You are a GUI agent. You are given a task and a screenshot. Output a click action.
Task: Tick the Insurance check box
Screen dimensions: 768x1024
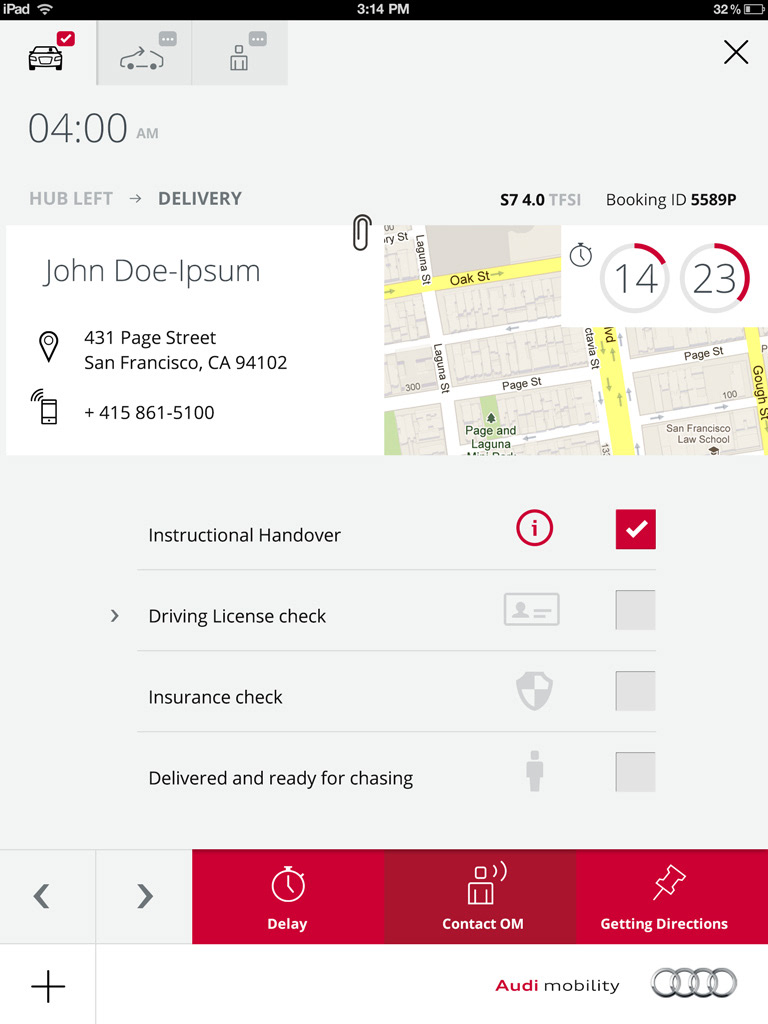635,691
